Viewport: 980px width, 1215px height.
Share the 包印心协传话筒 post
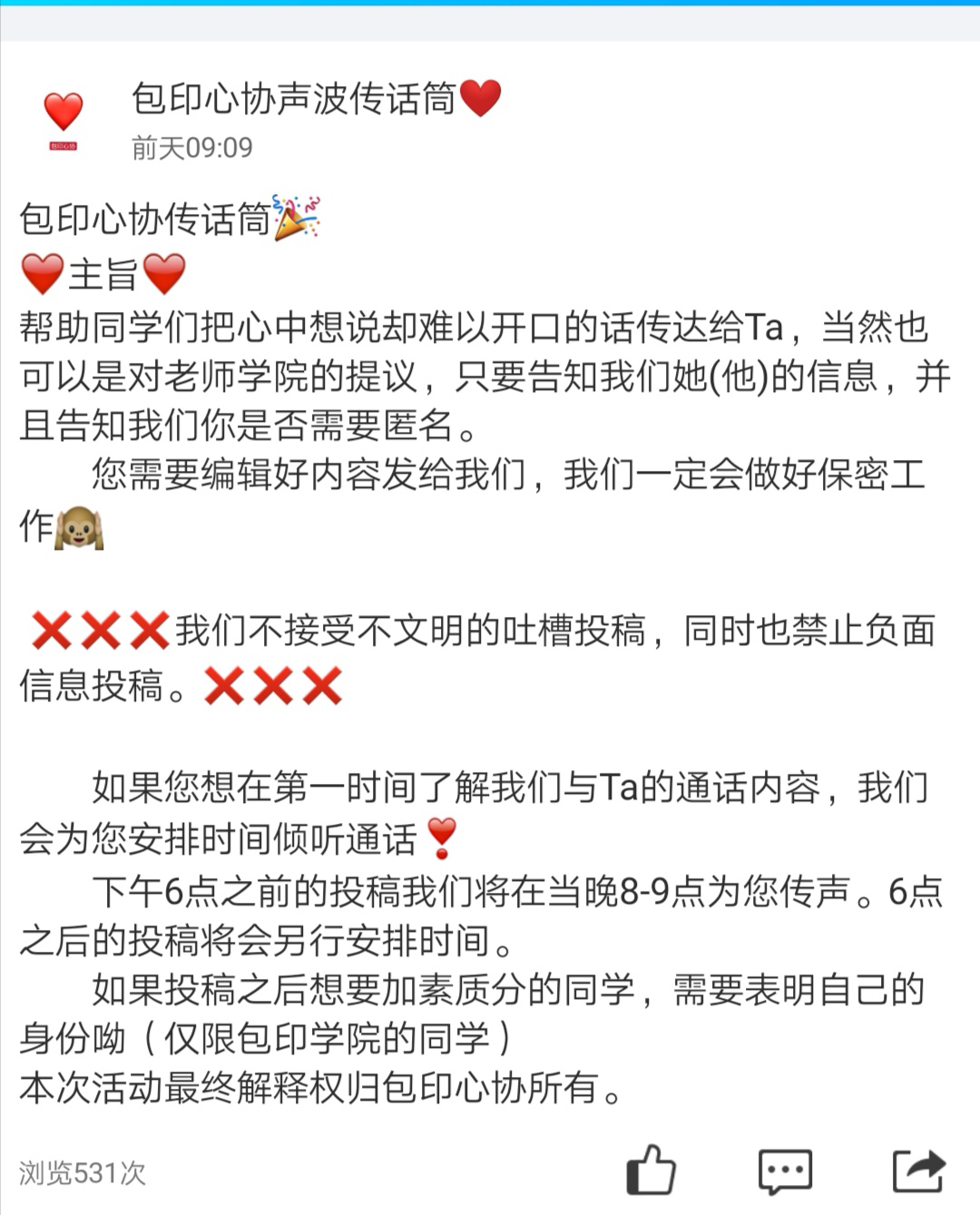tap(918, 1170)
